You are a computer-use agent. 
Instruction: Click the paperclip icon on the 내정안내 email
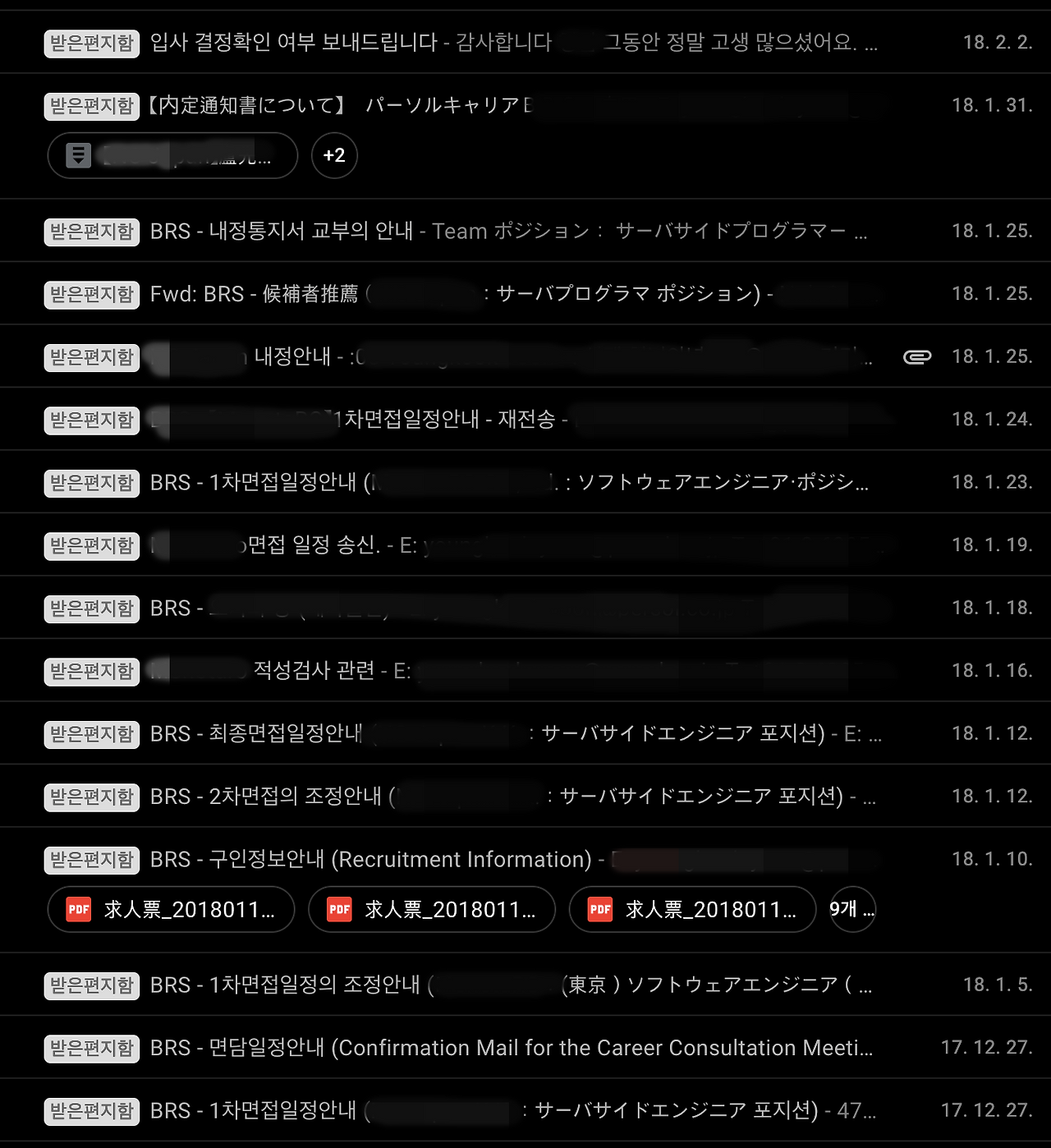917,356
